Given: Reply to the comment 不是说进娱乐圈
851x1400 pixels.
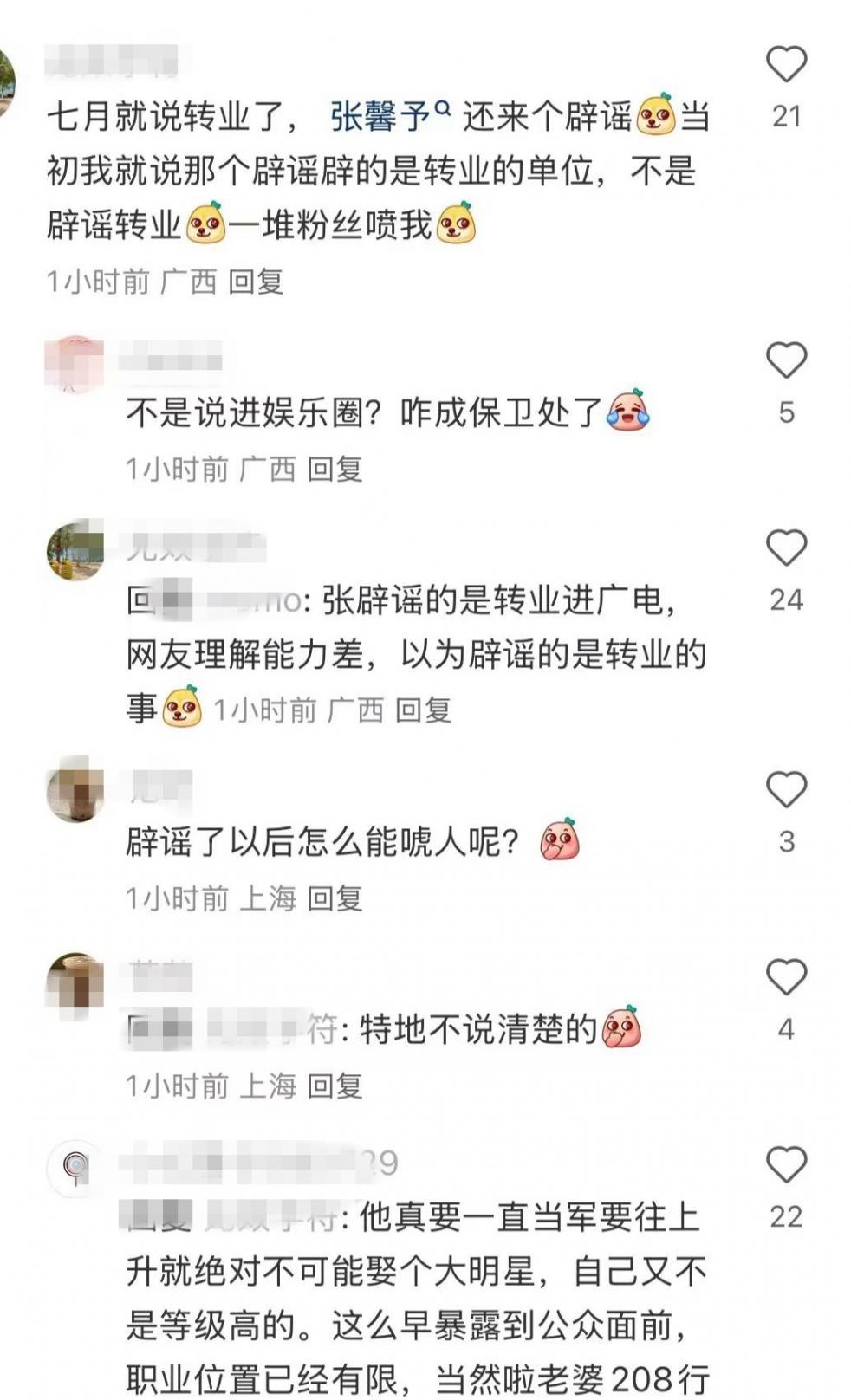Looking at the screenshot, I should coord(335,470).
